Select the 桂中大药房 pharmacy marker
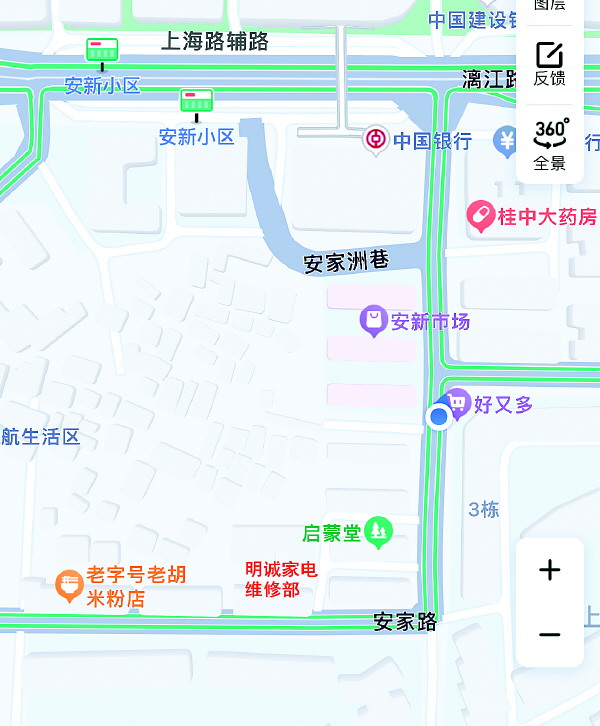Viewport: 600px width, 726px height. coord(481,215)
